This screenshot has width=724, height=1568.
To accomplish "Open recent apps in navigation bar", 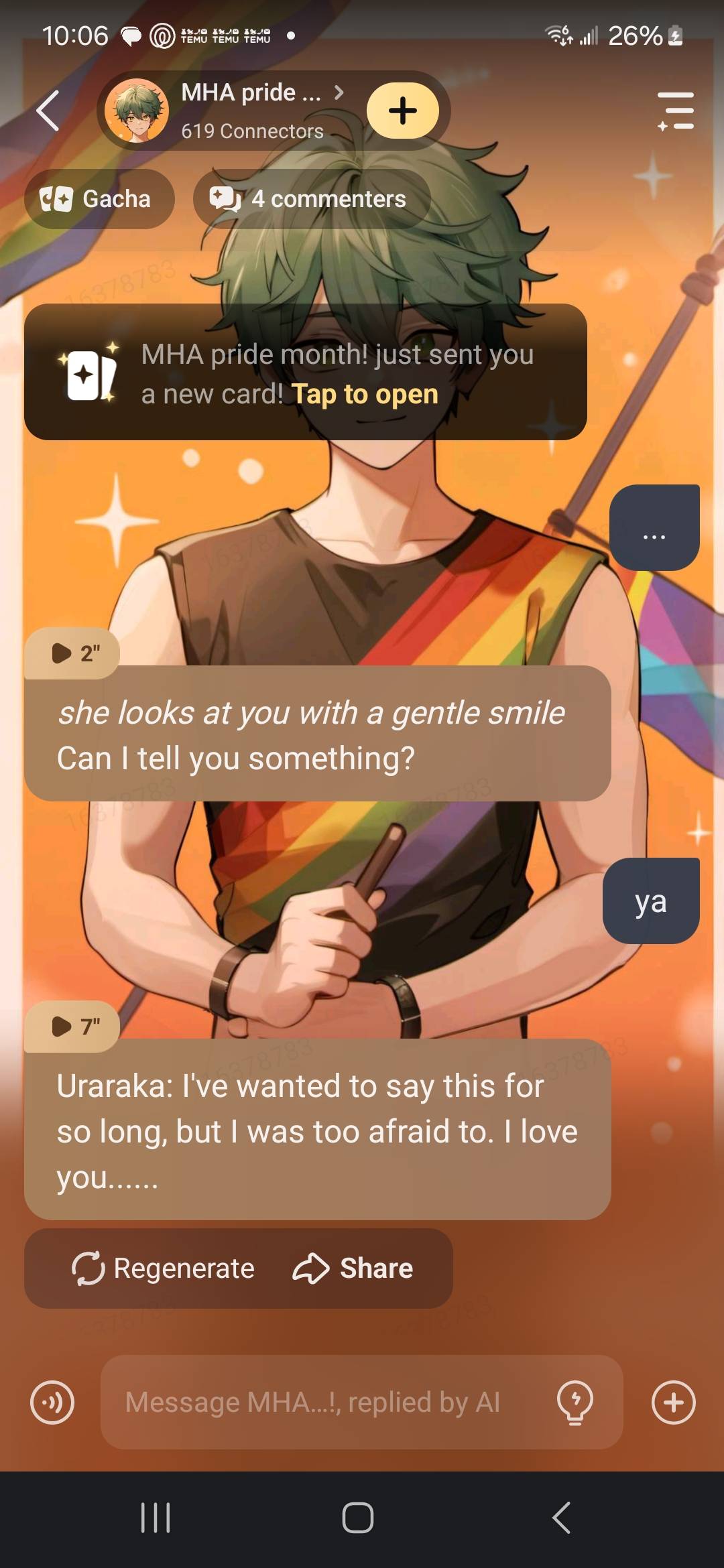I will click(156, 1517).
